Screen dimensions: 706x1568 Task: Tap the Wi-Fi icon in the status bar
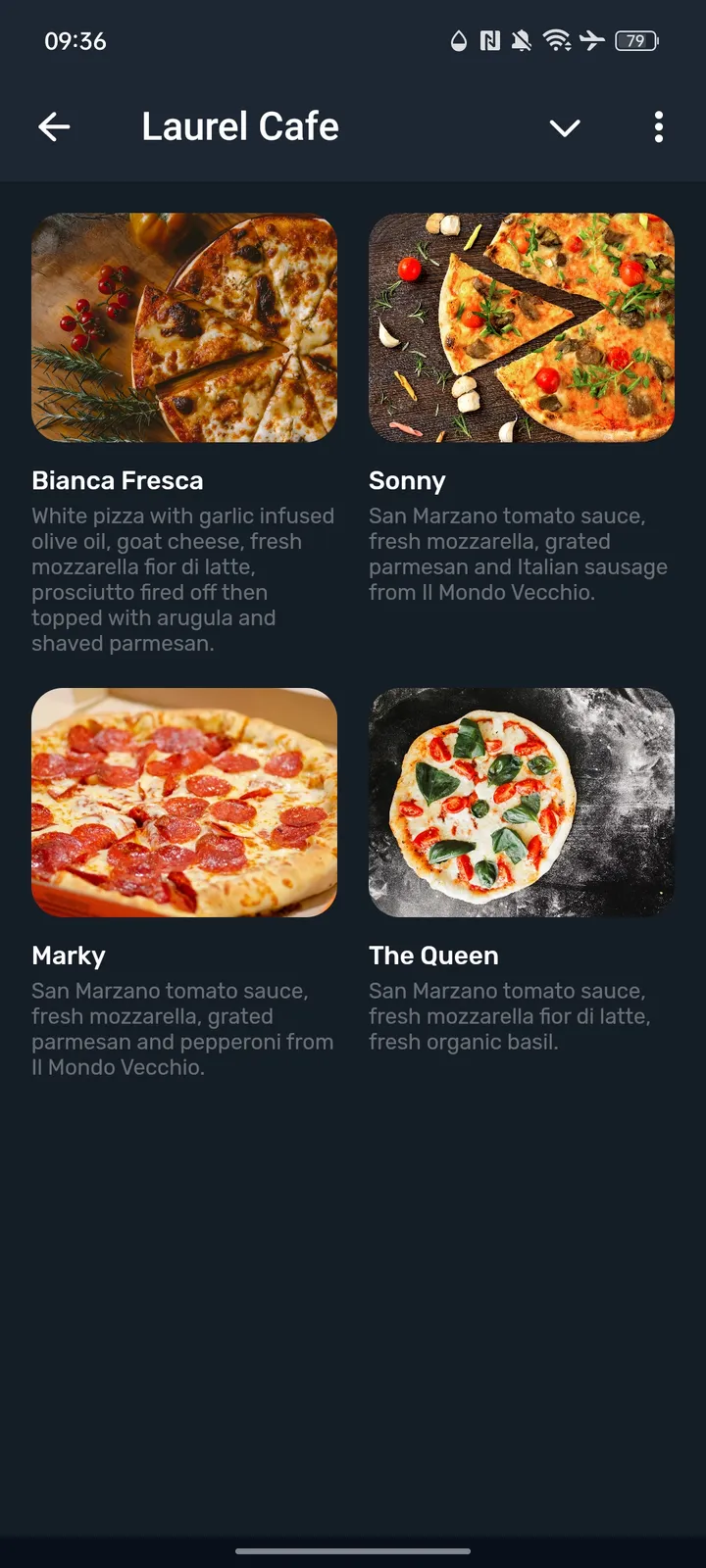(559, 41)
